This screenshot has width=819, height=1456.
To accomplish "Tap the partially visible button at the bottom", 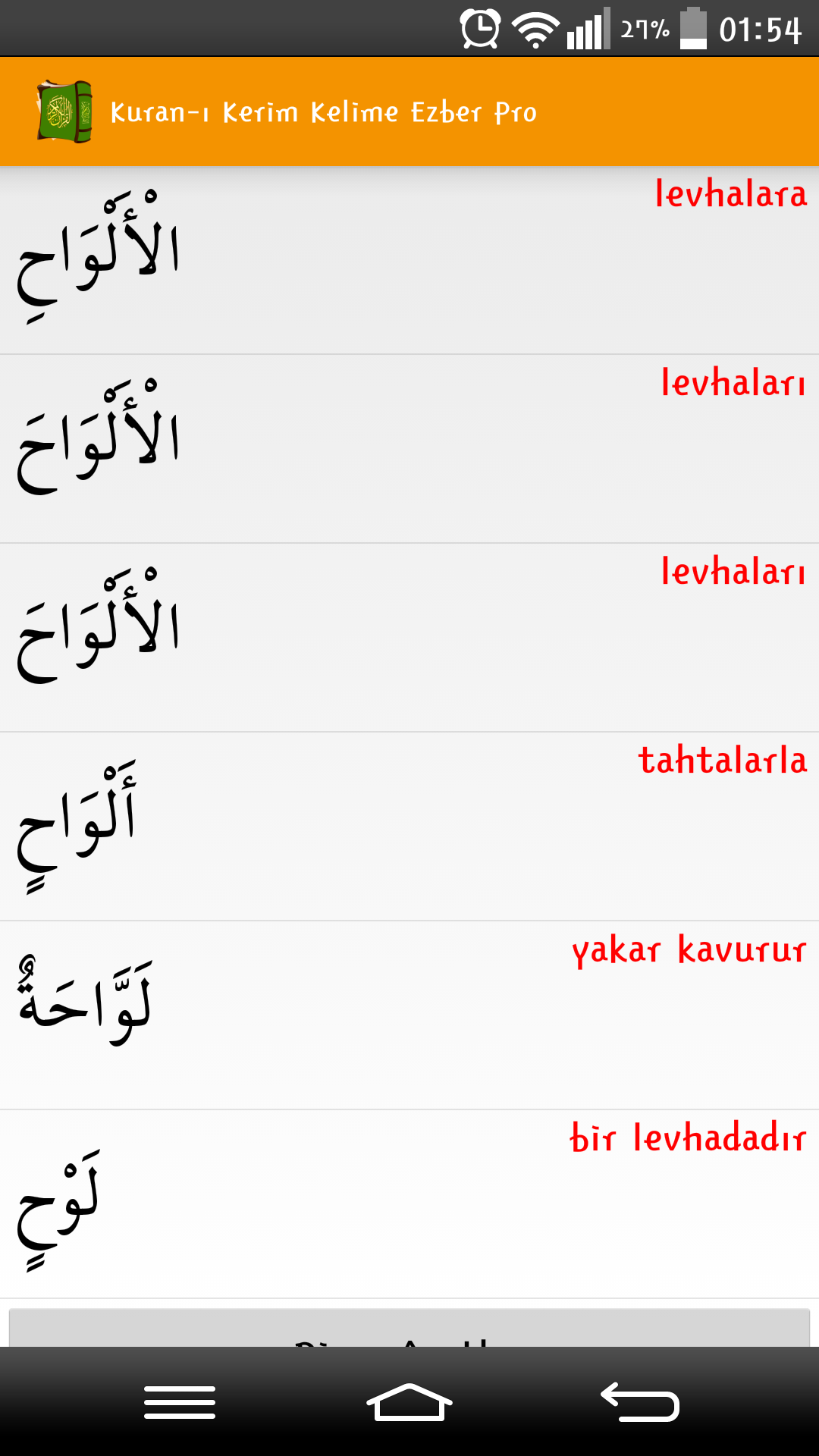I will [x=409, y=1328].
